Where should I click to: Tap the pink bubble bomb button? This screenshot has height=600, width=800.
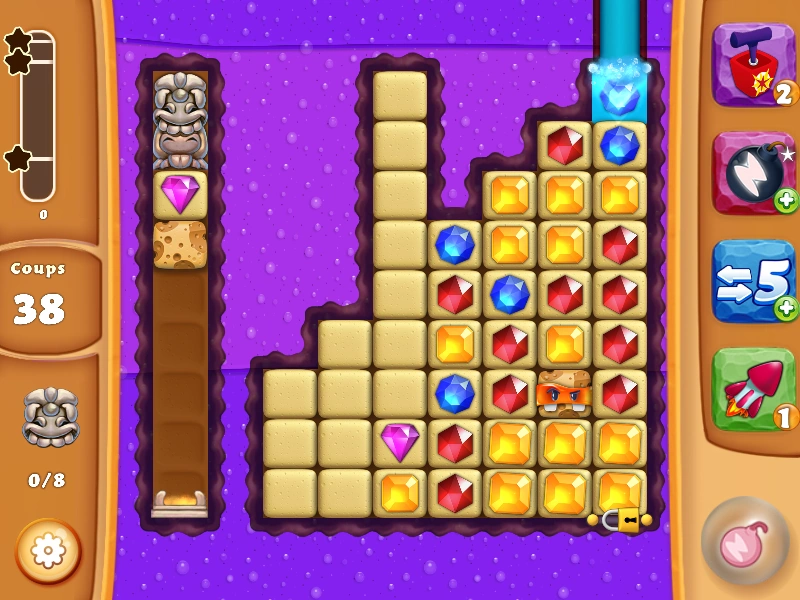click(x=744, y=542)
